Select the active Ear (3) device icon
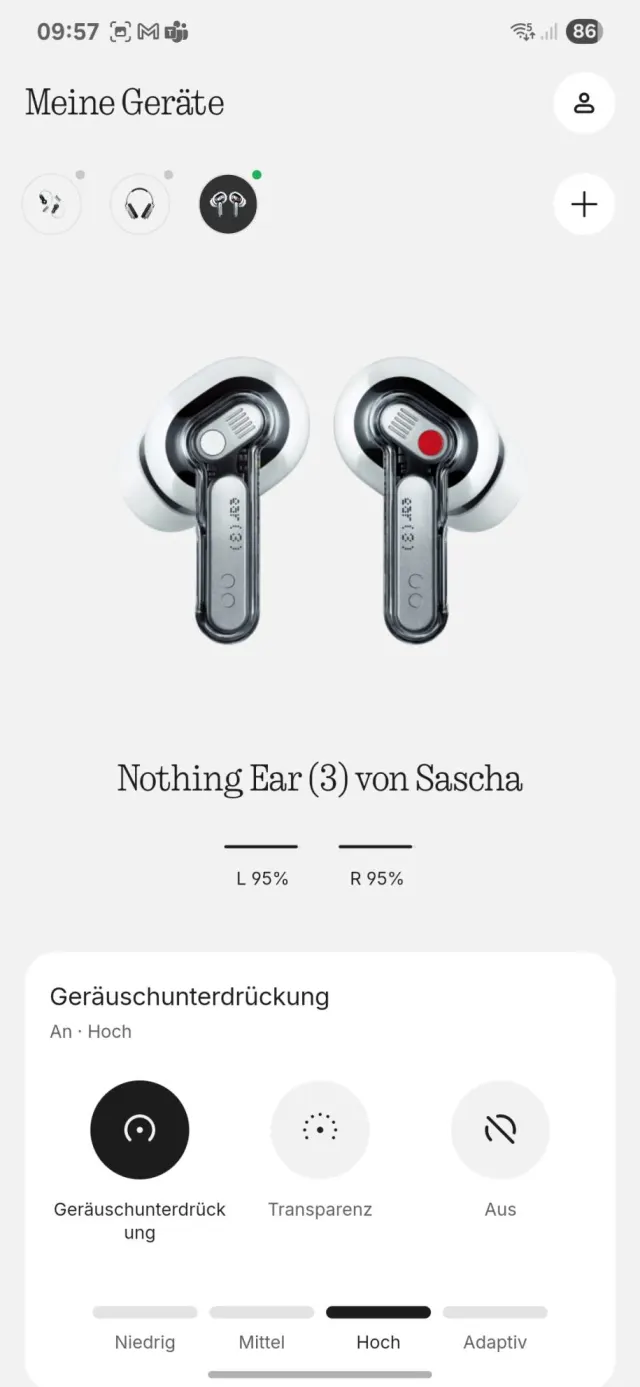 tap(228, 204)
